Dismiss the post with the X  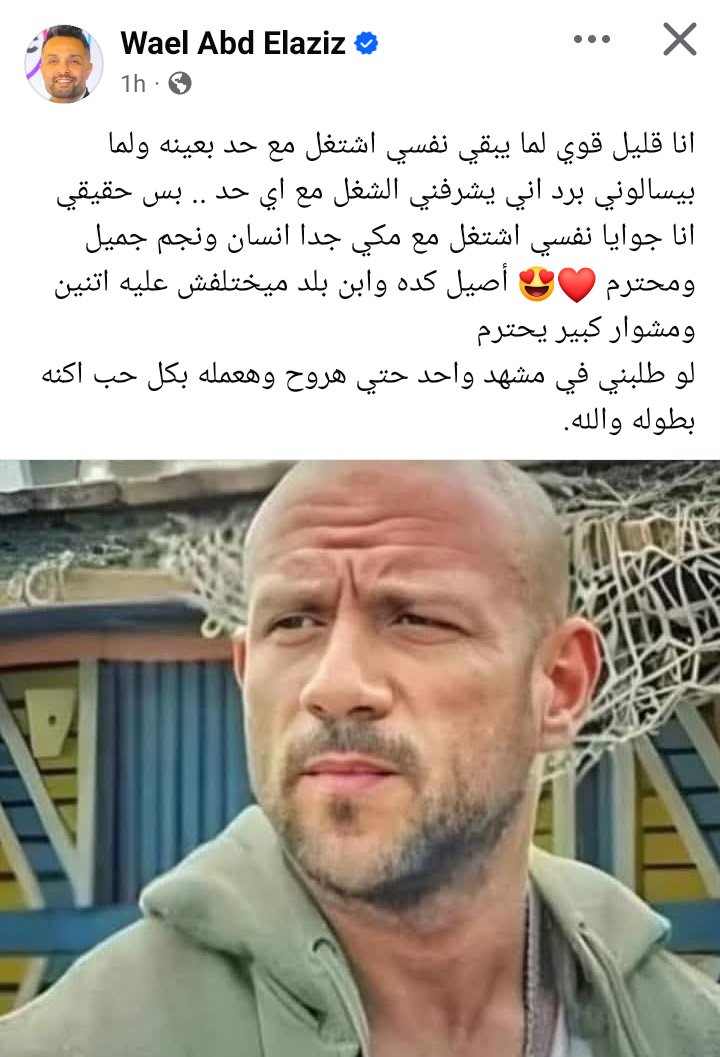click(x=680, y=41)
